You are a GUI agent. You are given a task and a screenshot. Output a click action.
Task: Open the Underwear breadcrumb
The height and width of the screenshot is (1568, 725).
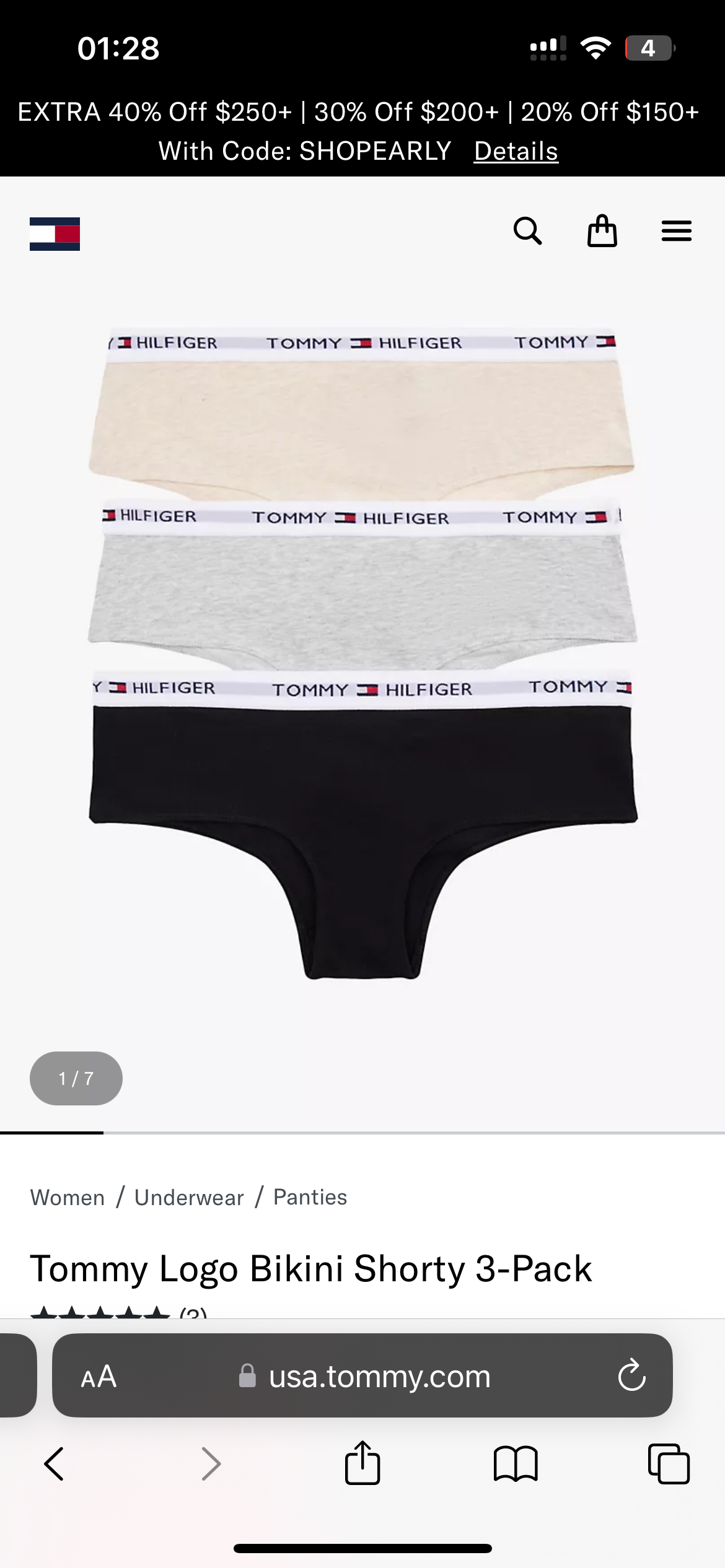(x=189, y=1198)
